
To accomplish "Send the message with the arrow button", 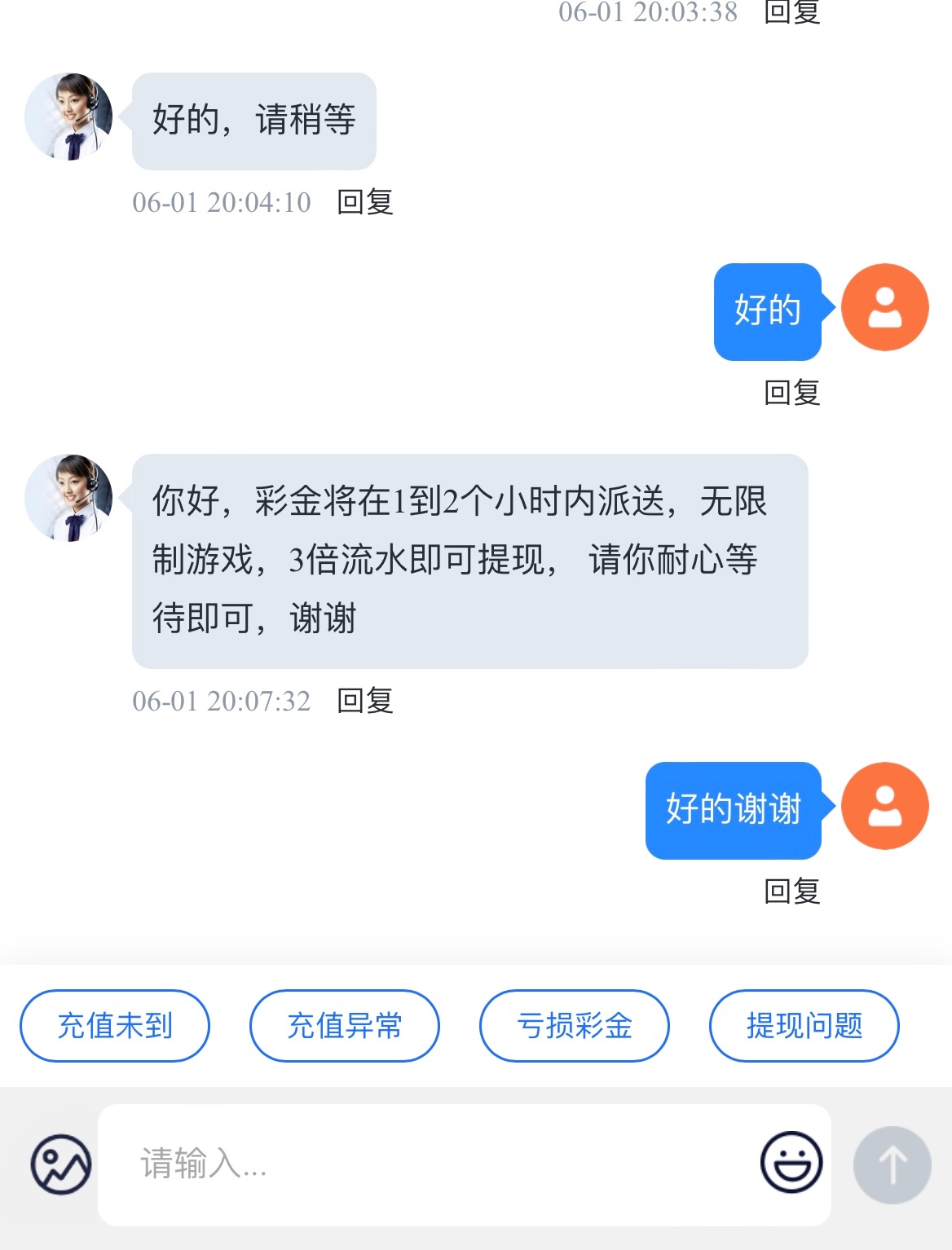I will [892, 1164].
